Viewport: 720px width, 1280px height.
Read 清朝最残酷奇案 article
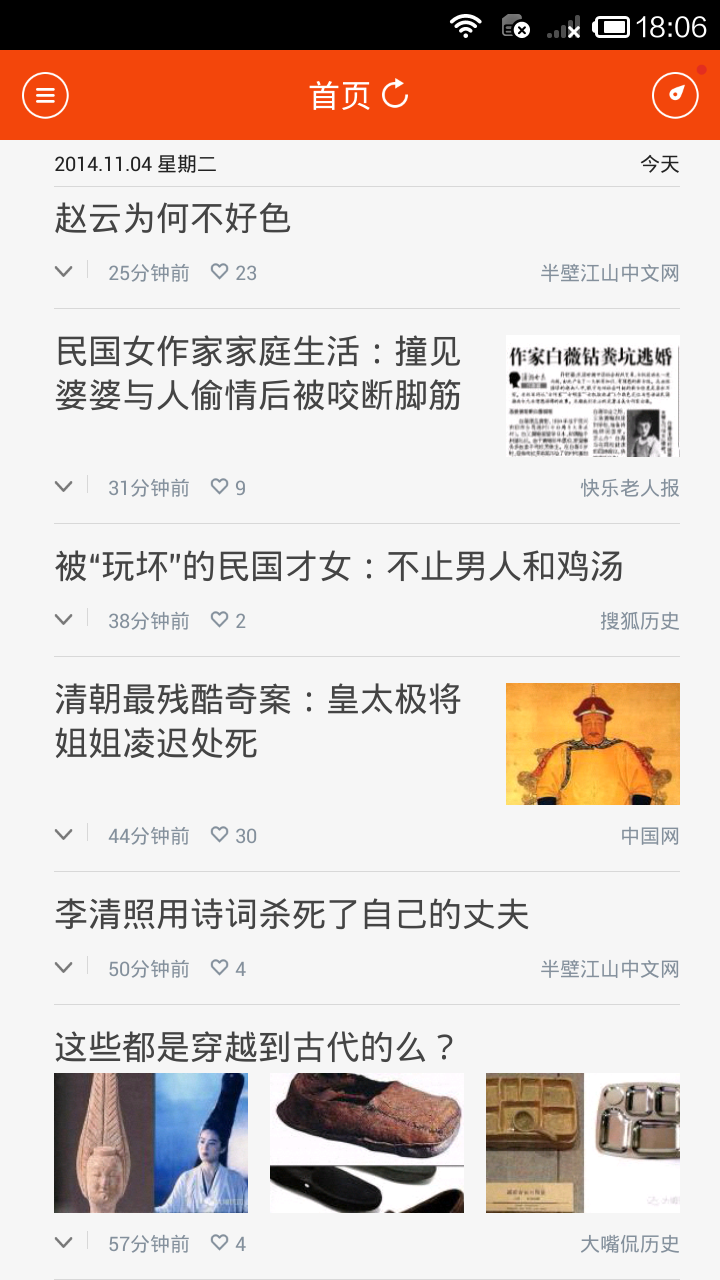258,721
